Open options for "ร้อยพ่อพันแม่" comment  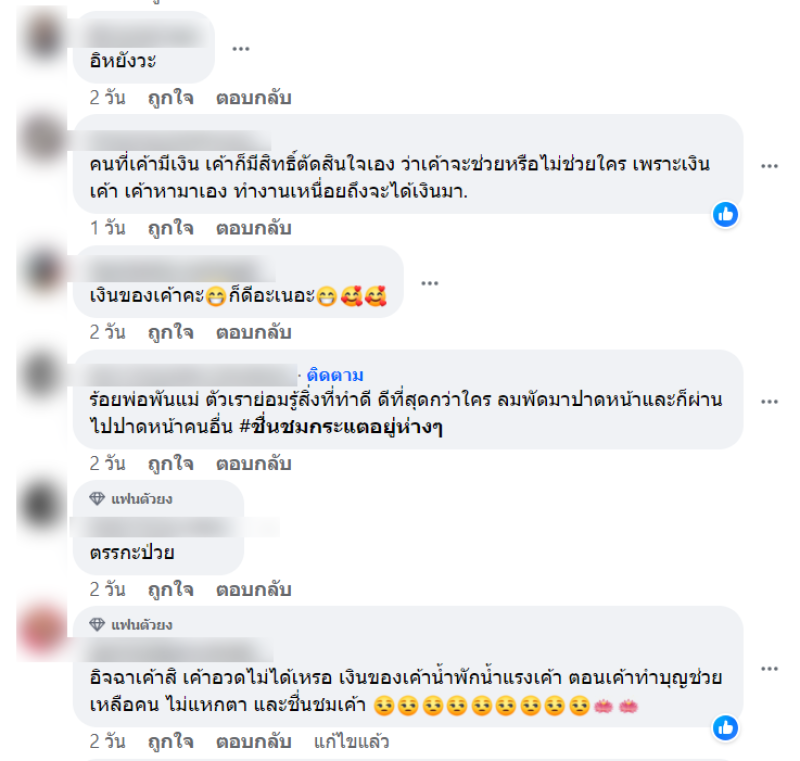click(768, 400)
